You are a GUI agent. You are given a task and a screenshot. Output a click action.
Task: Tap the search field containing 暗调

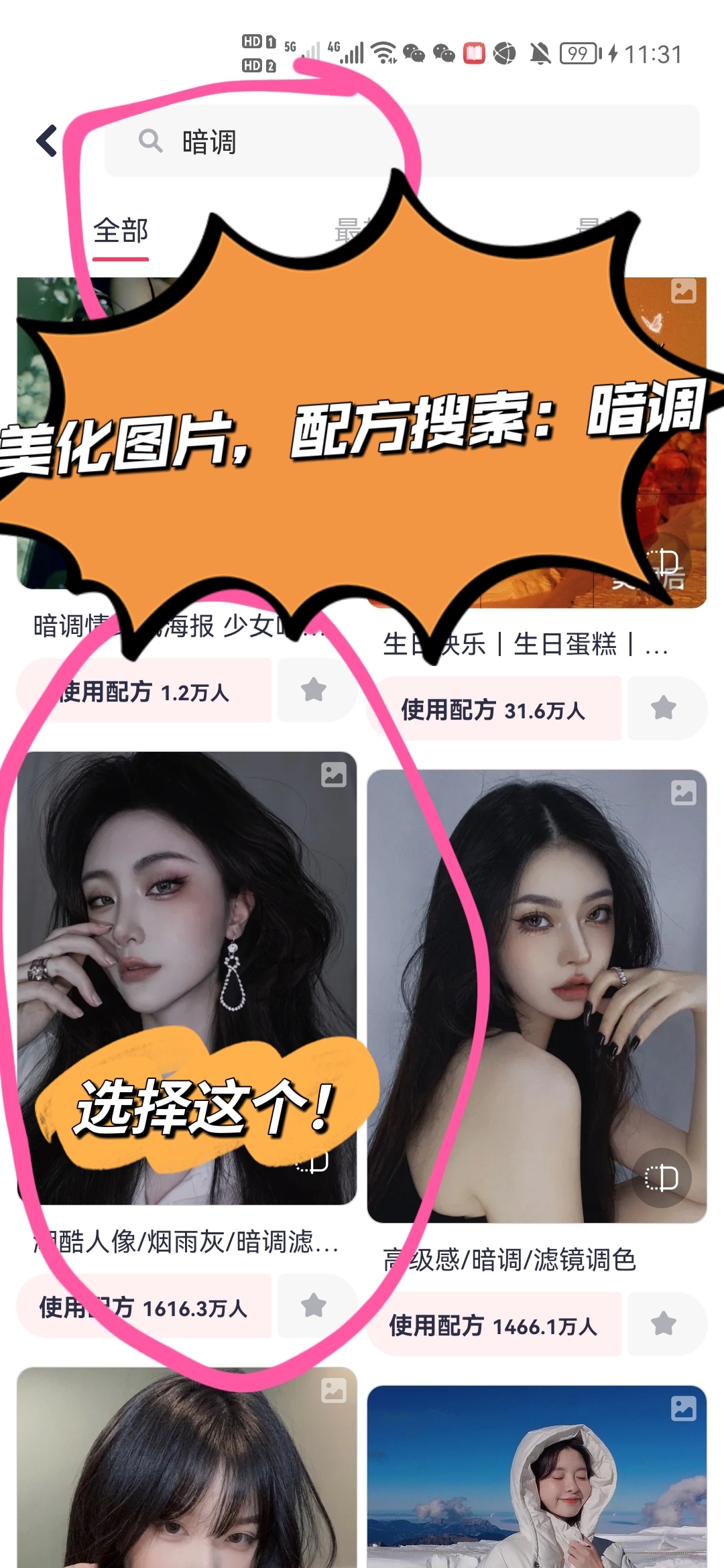(x=402, y=141)
